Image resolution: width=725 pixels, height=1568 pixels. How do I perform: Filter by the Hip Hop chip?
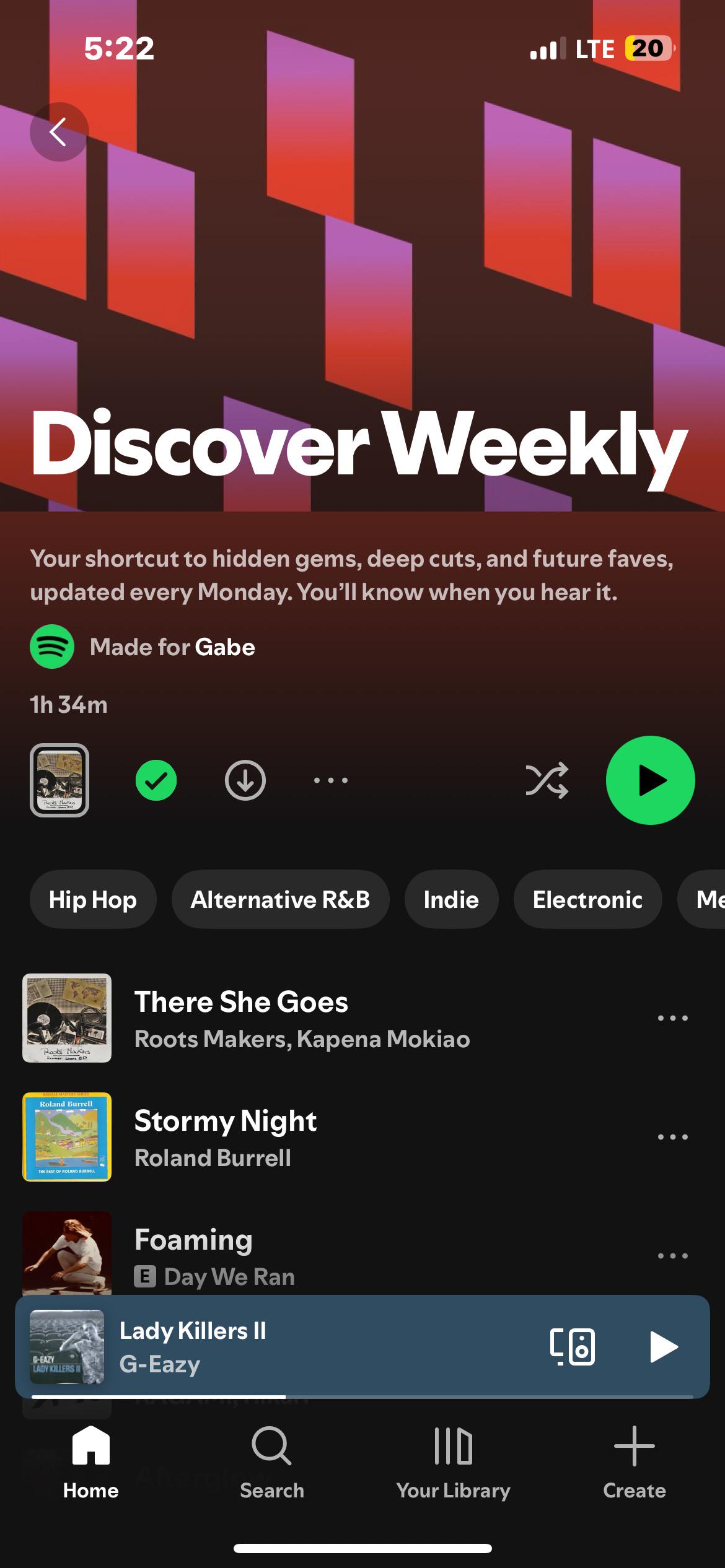coord(93,899)
